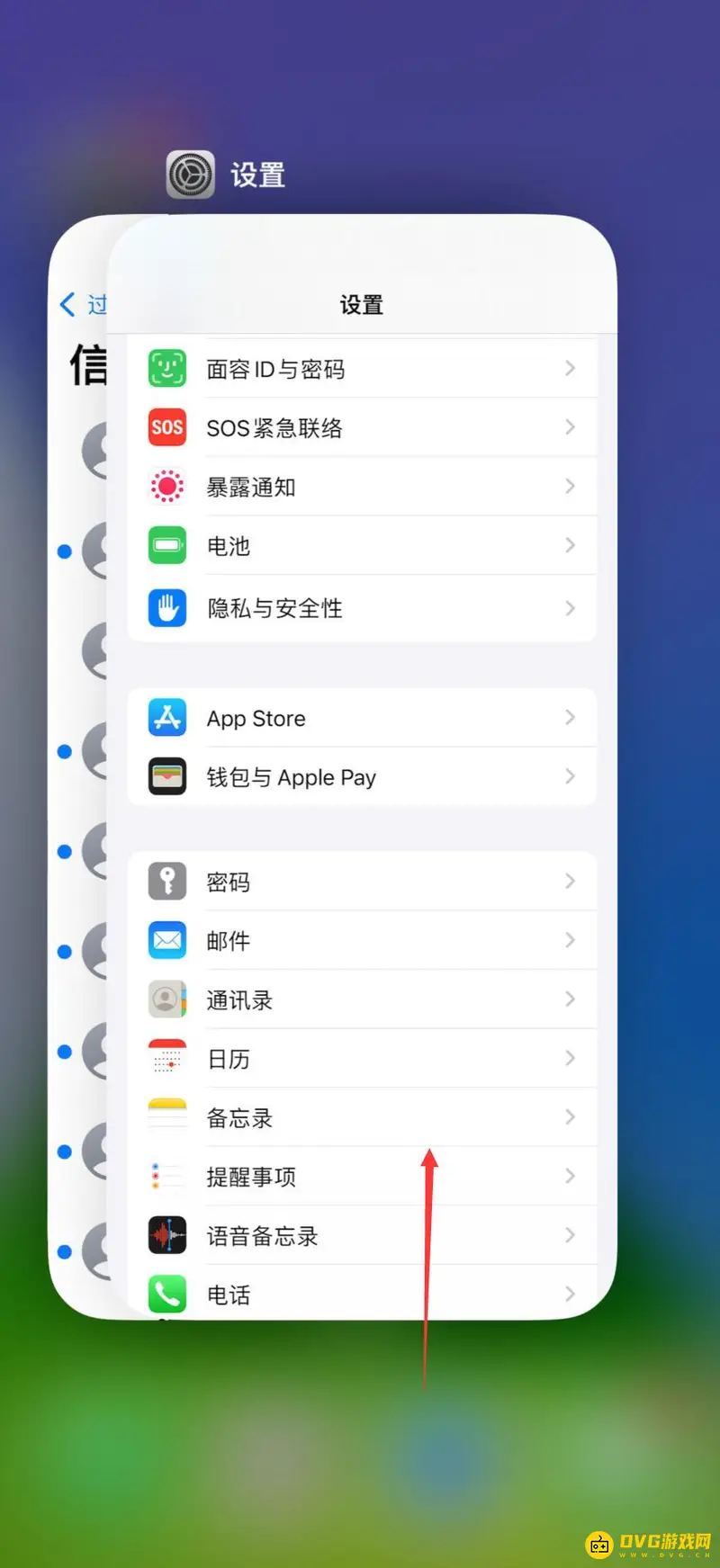Viewport: 720px width, 1568px height.
Task: Open the 提醒事项 settings entry
Action: (251, 1177)
